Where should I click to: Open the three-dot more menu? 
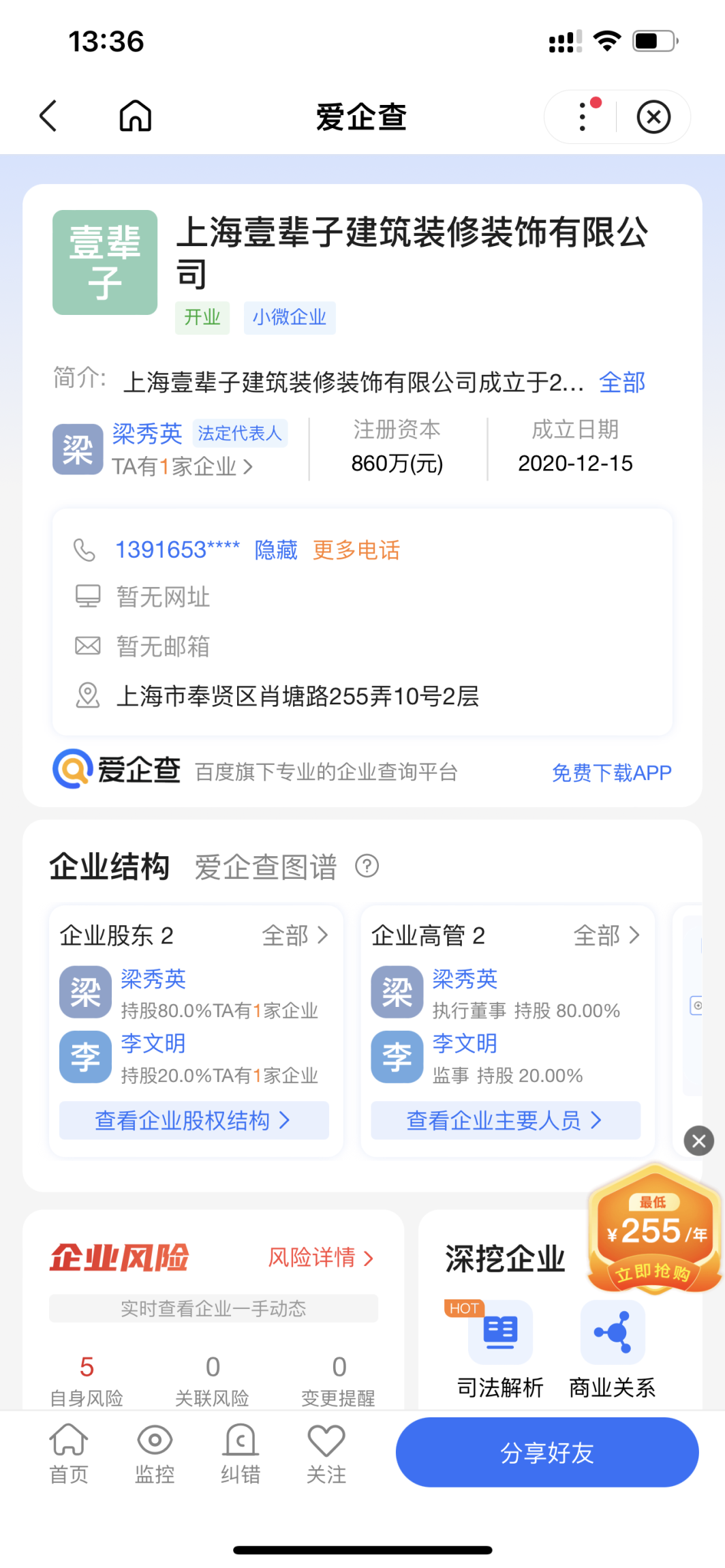click(x=583, y=117)
